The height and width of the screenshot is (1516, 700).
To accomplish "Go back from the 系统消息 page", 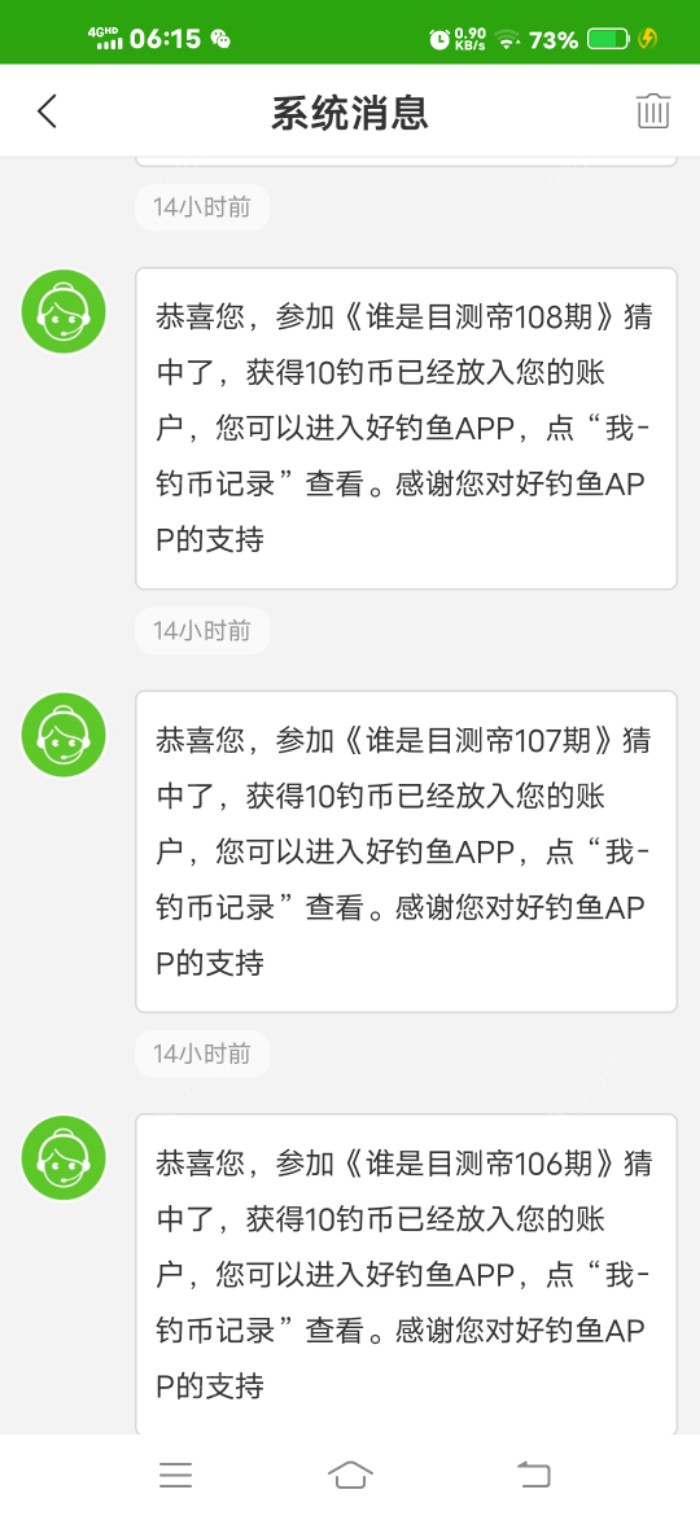I will [x=47, y=111].
